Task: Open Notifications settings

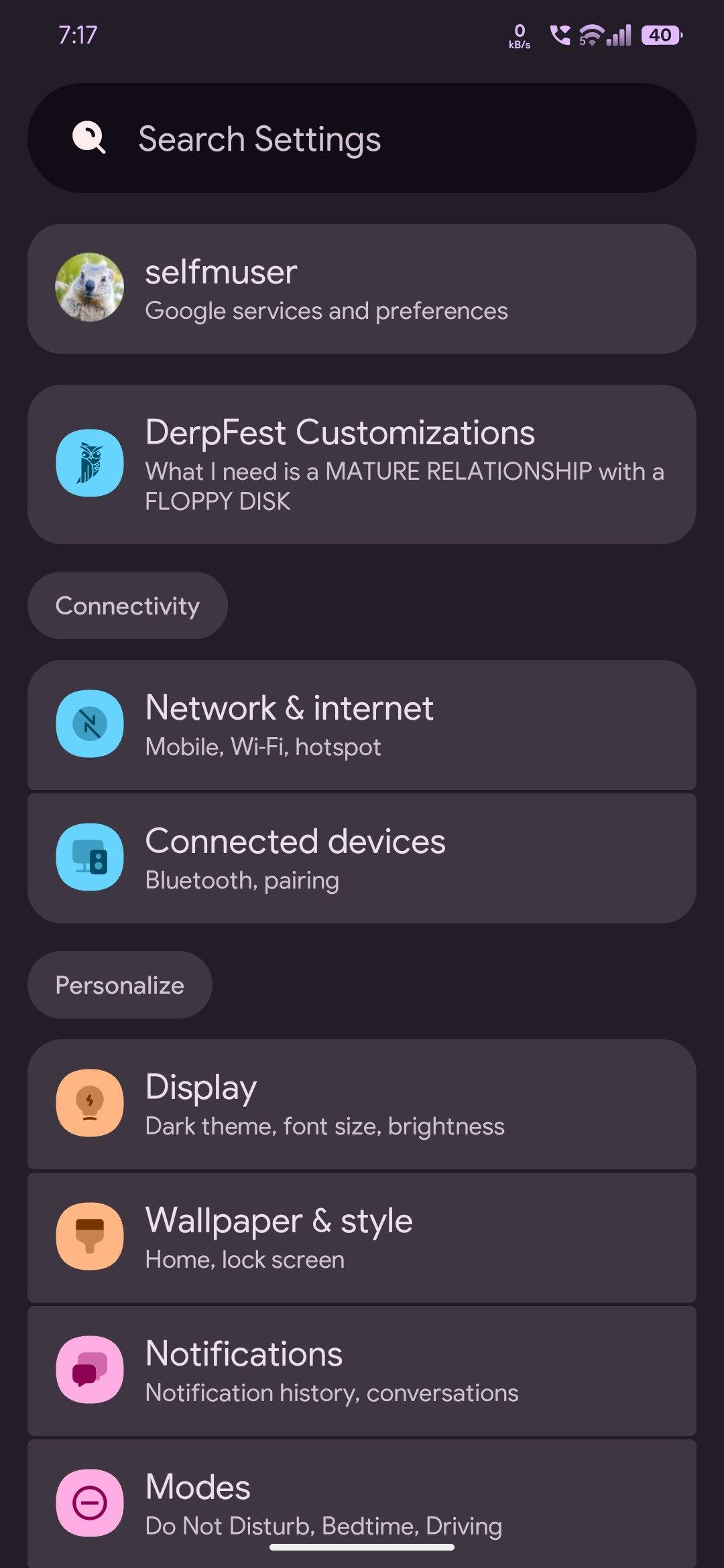Action: pyautogui.click(x=362, y=1370)
